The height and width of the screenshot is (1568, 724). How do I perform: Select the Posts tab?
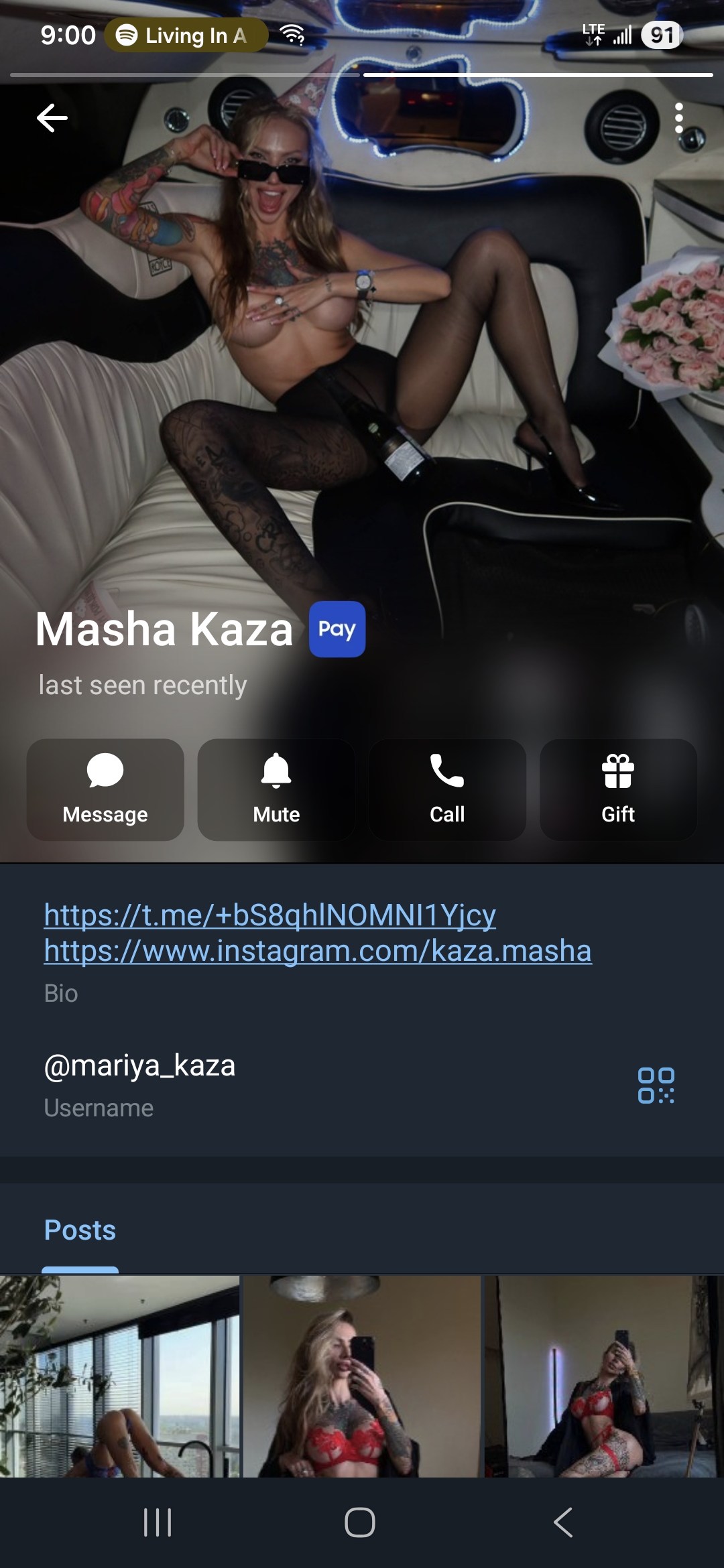point(80,1230)
